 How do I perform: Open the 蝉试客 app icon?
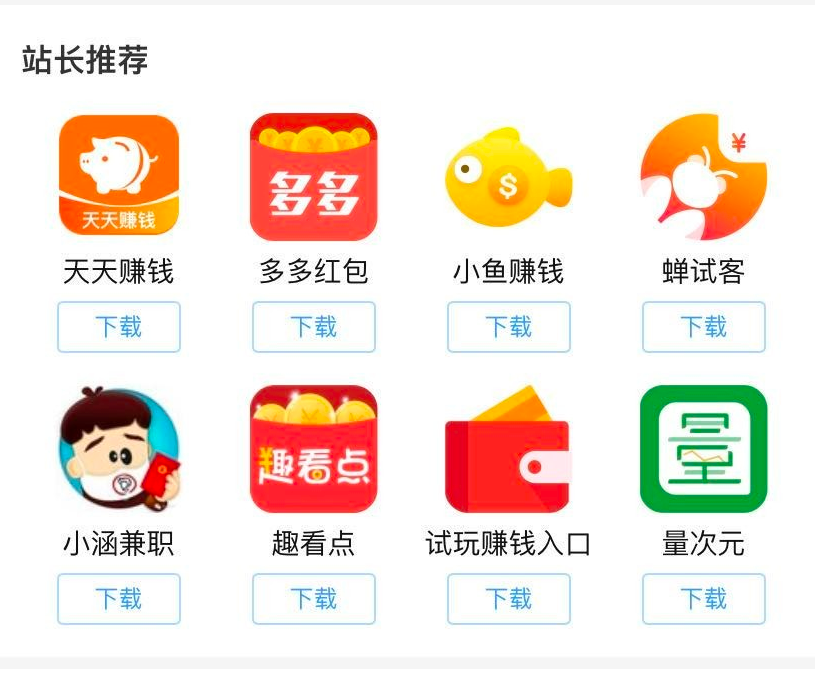click(x=703, y=176)
